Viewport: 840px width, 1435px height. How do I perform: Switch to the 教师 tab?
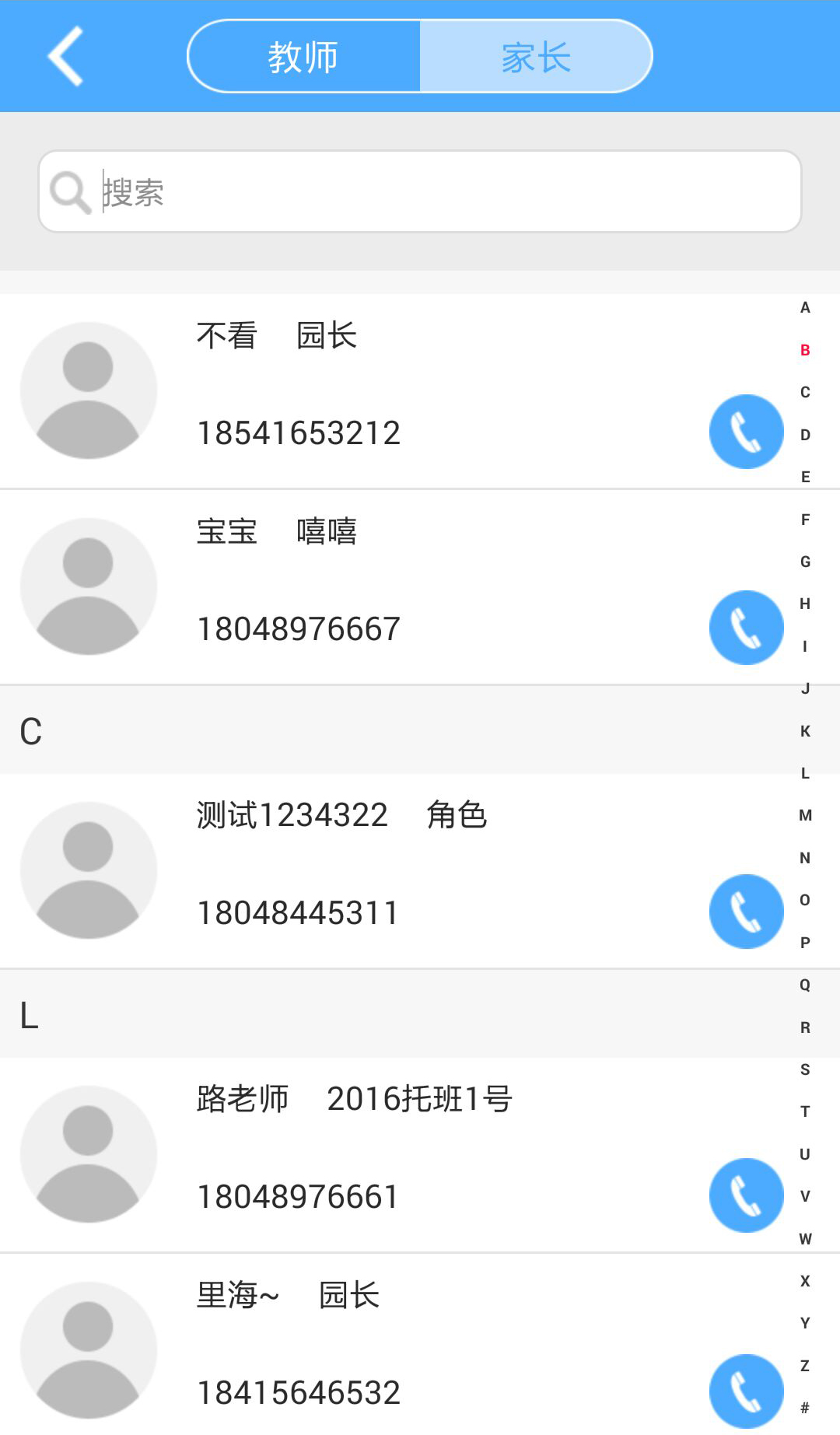[304, 57]
